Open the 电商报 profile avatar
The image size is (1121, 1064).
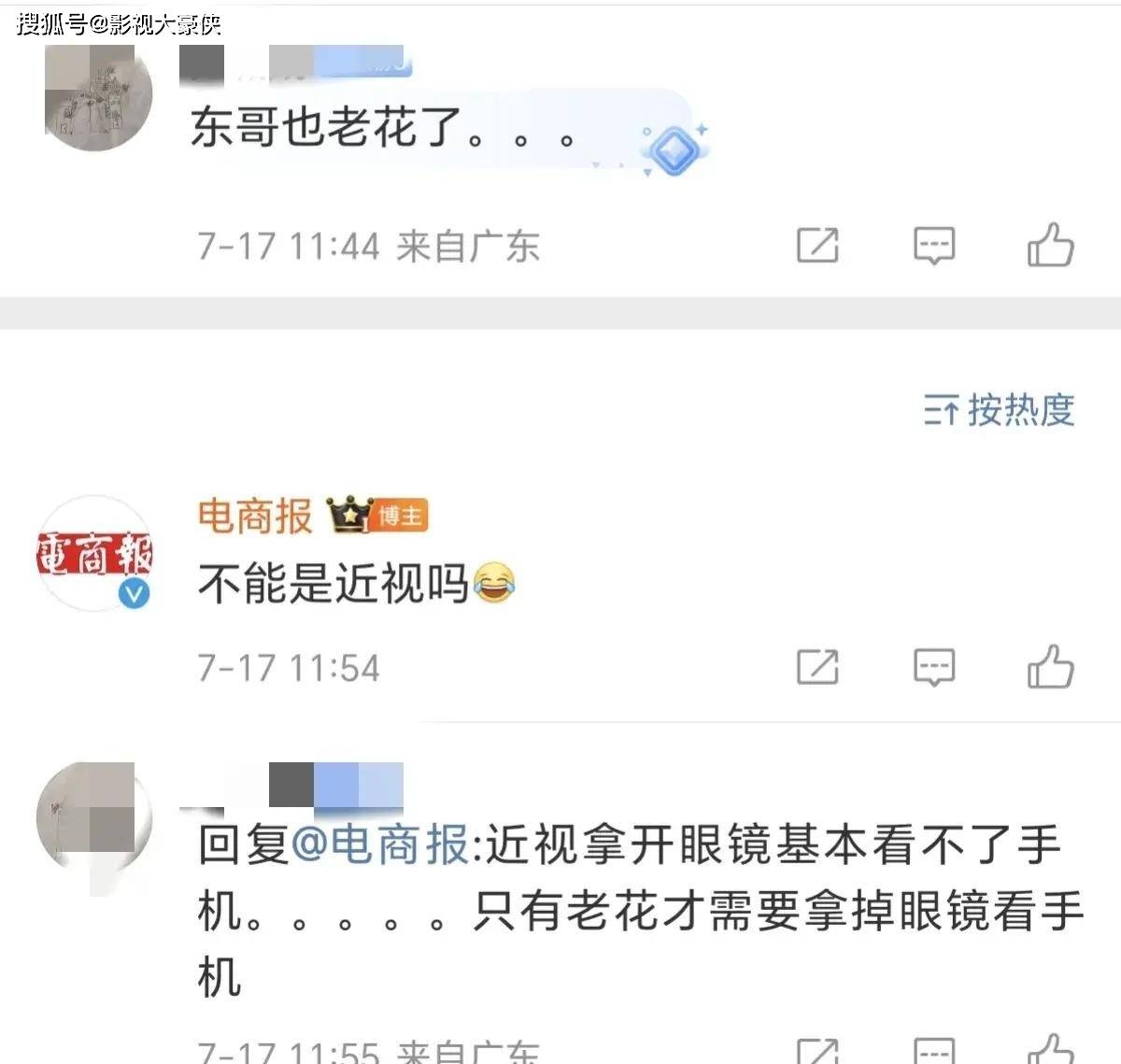(94, 555)
